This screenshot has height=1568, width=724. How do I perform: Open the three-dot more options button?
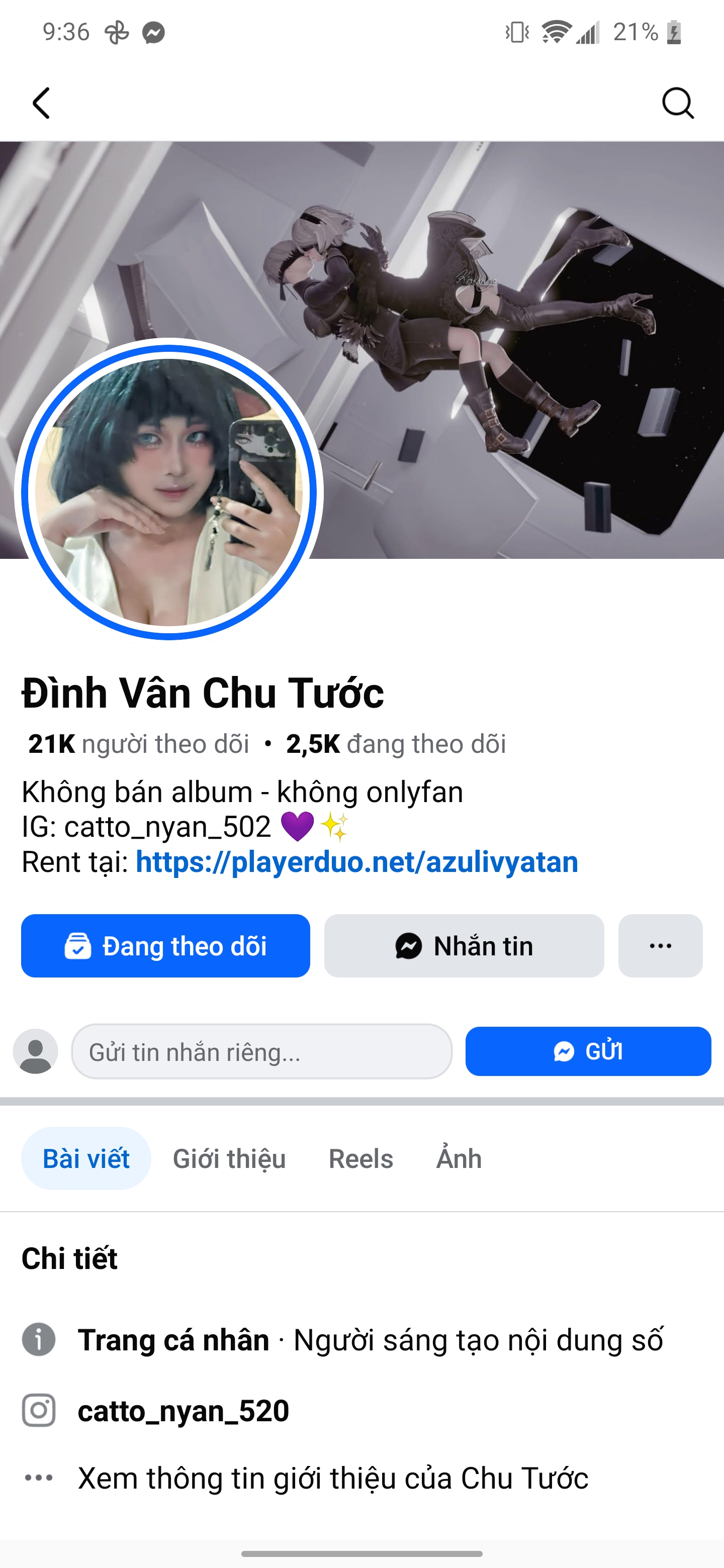(660, 946)
